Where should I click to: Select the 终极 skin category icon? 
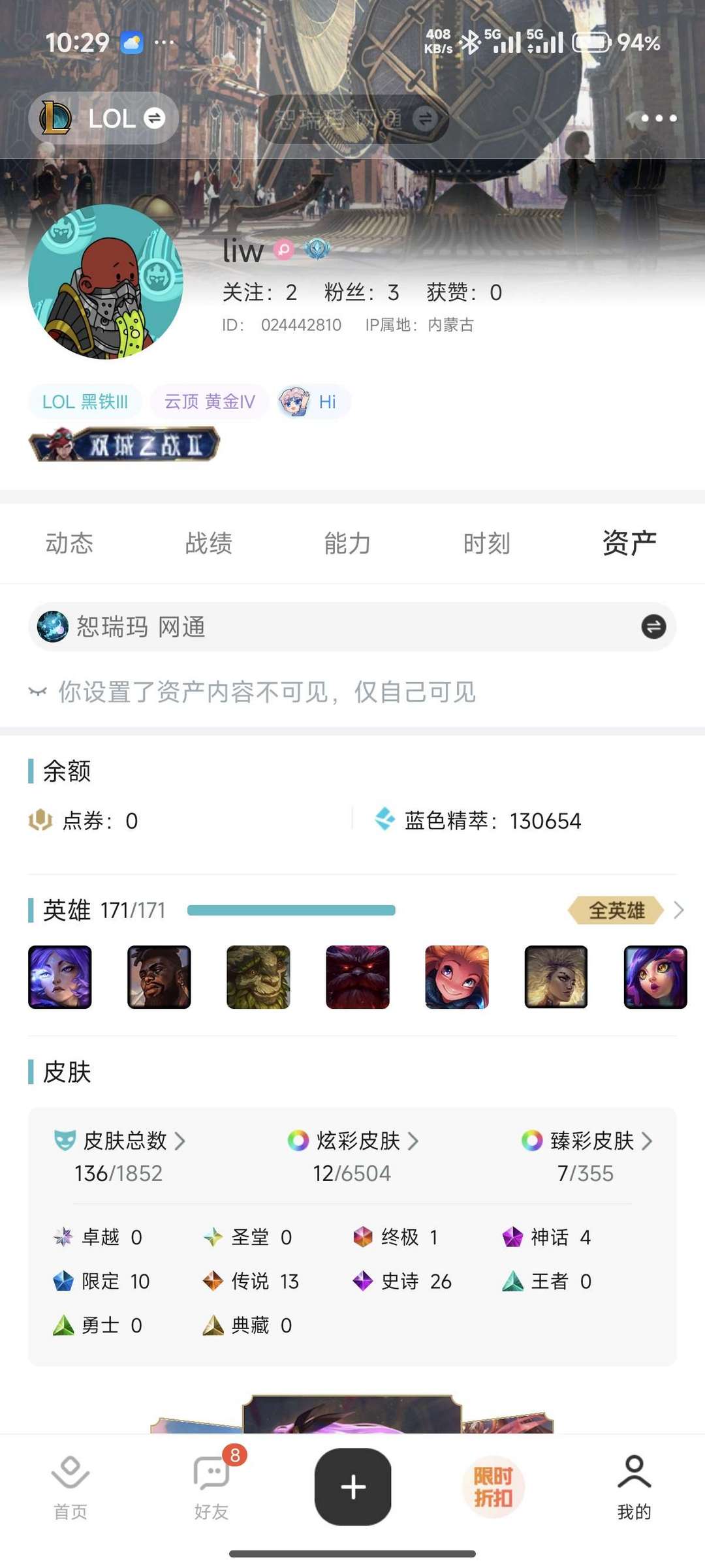coord(363,1235)
